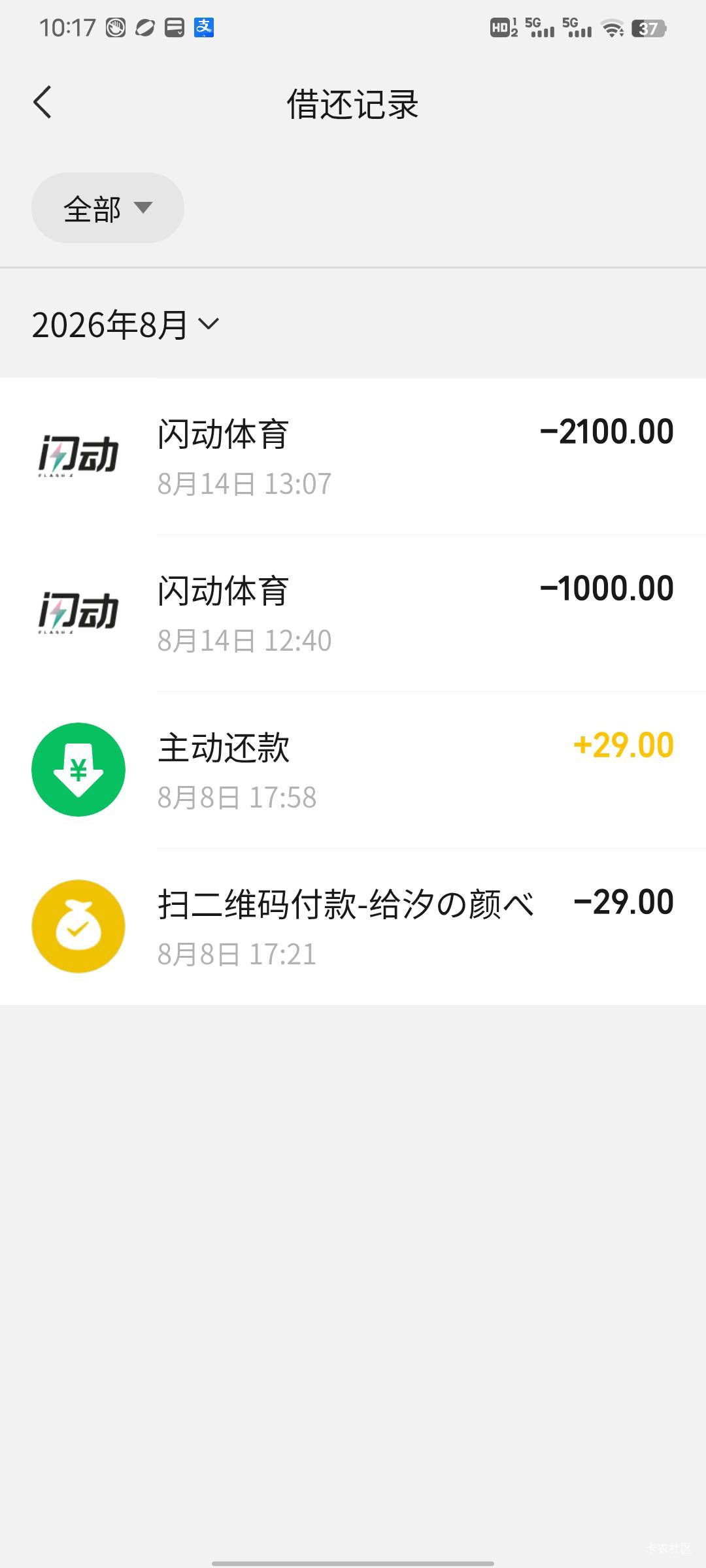Open the 扫二维码付款 -29.00 record

point(353,926)
